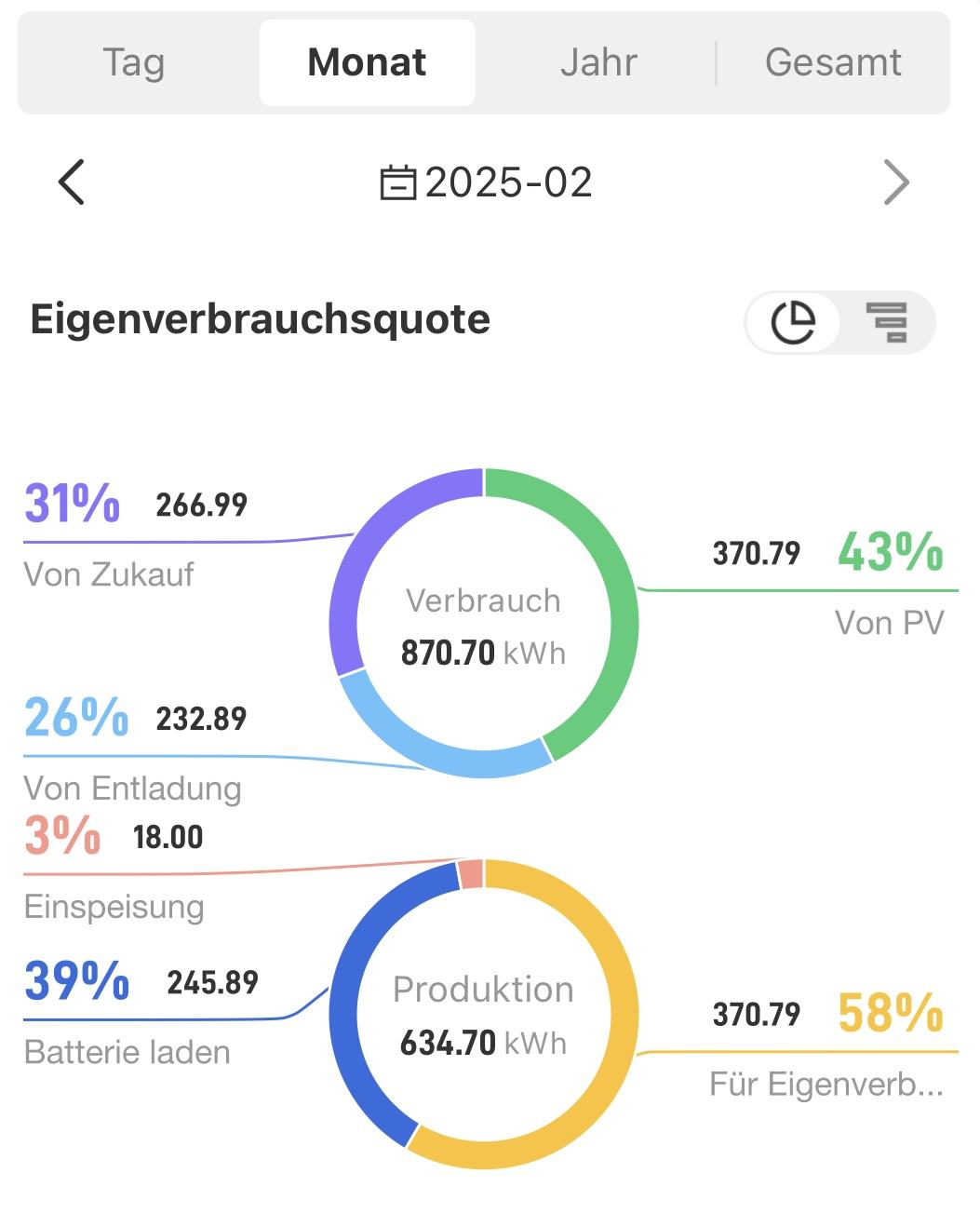Go to the next month
980x1227 pixels.
pyautogui.click(x=895, y=182)
